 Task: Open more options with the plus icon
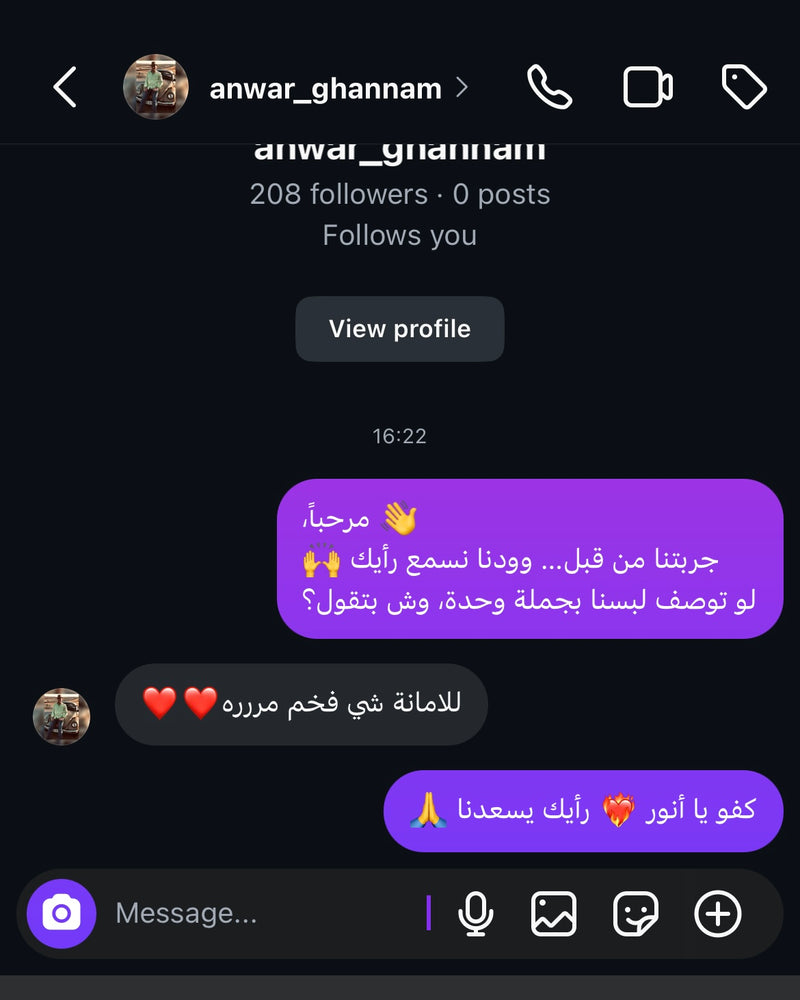pos(718,913)
